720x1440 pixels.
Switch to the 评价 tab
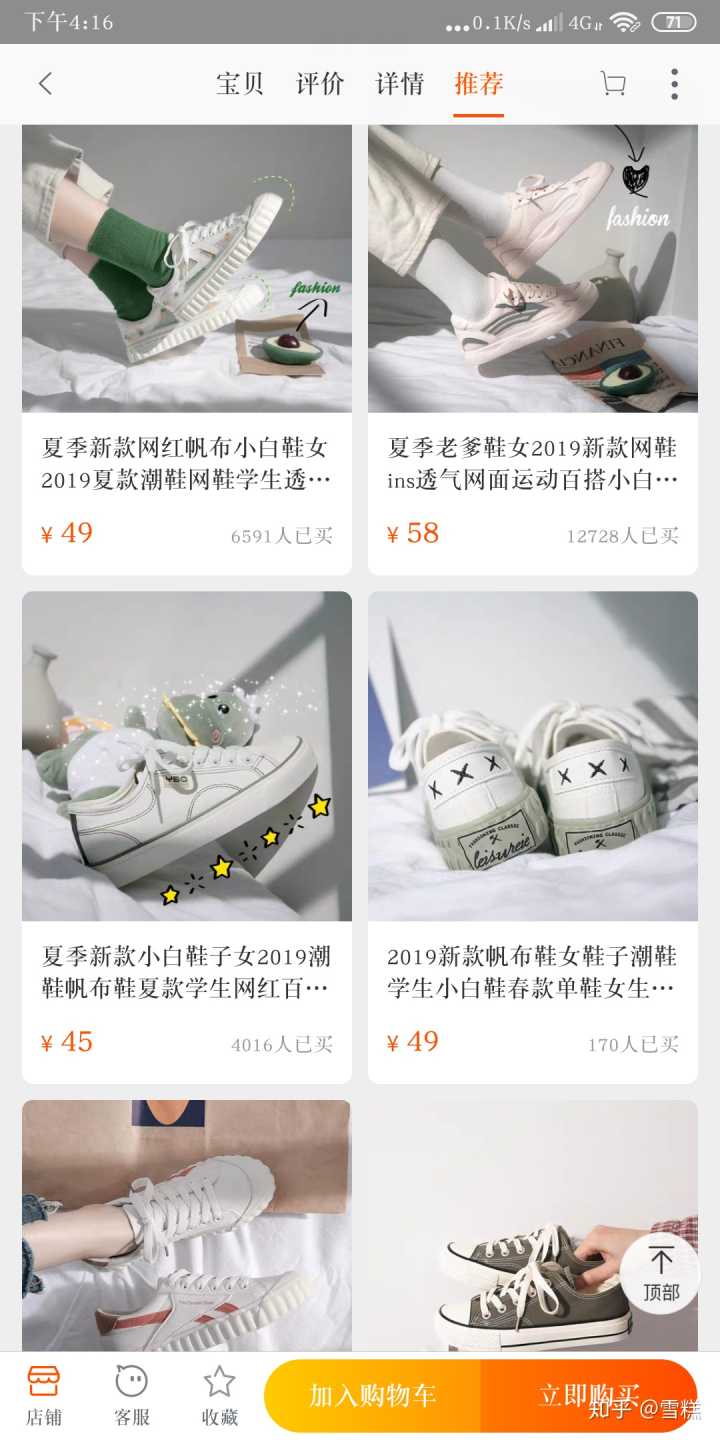[320, 84]
